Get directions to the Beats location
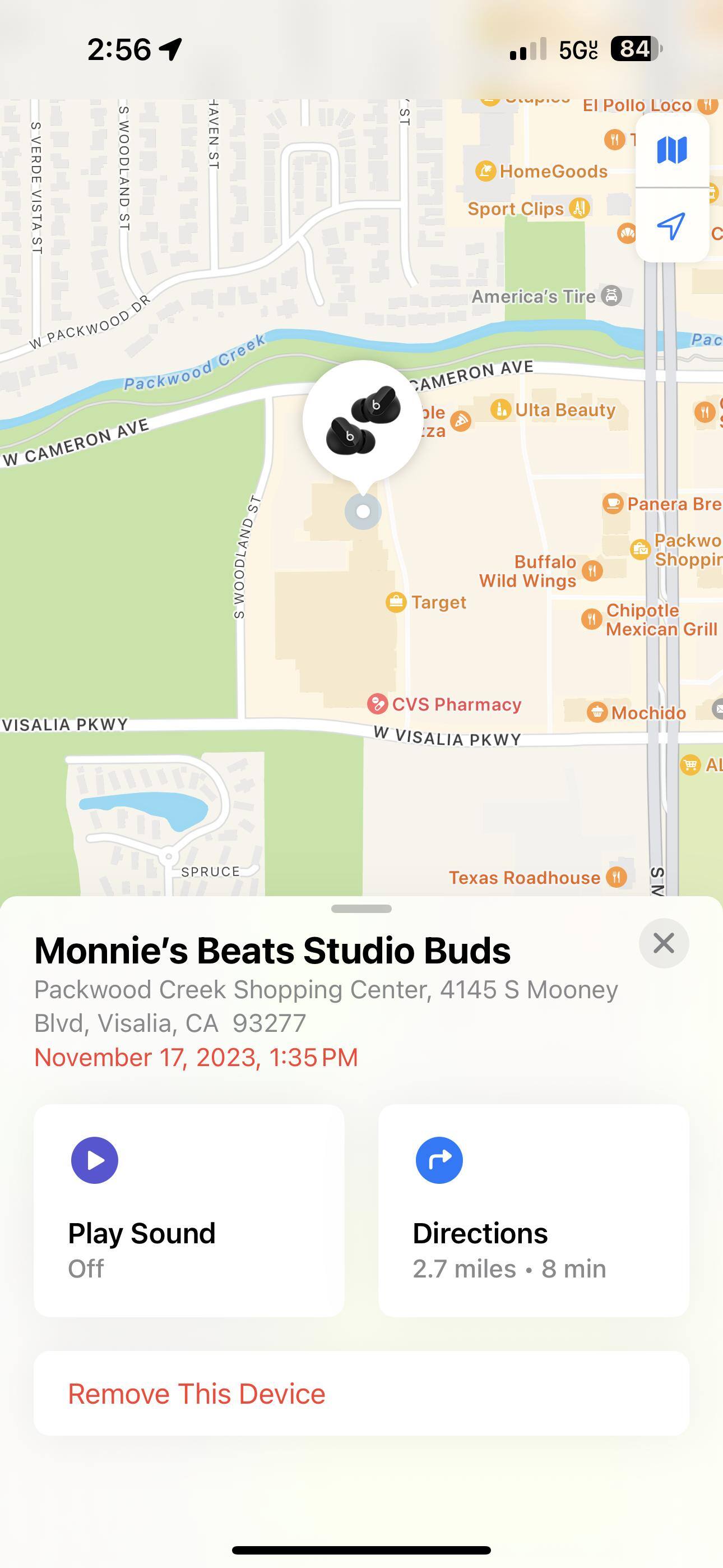Viewport: 723px width, 1568px height. pos(533,1210)
